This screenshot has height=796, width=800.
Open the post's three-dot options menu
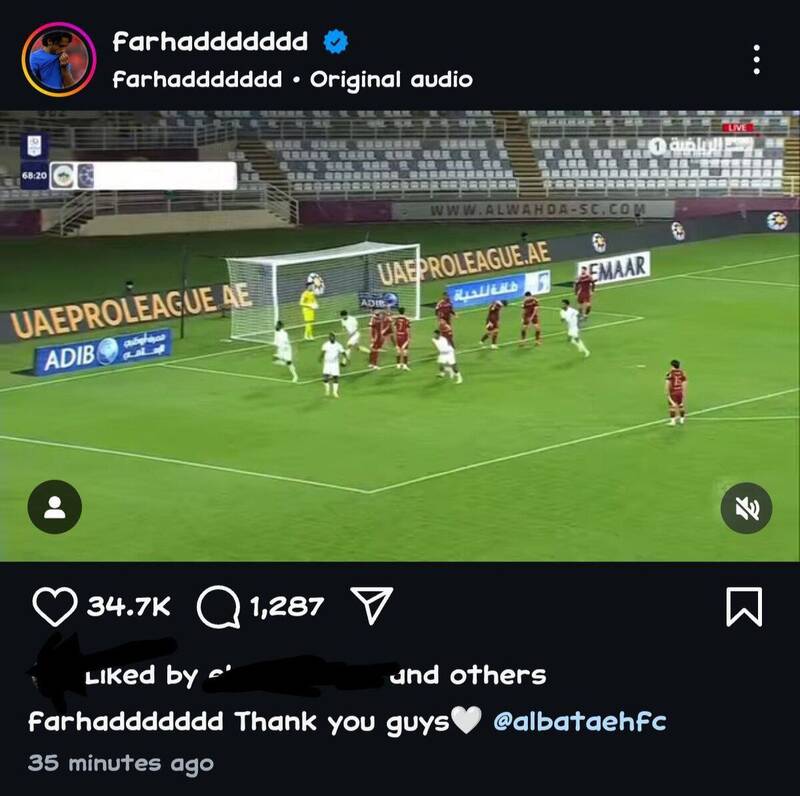[757, 59]
